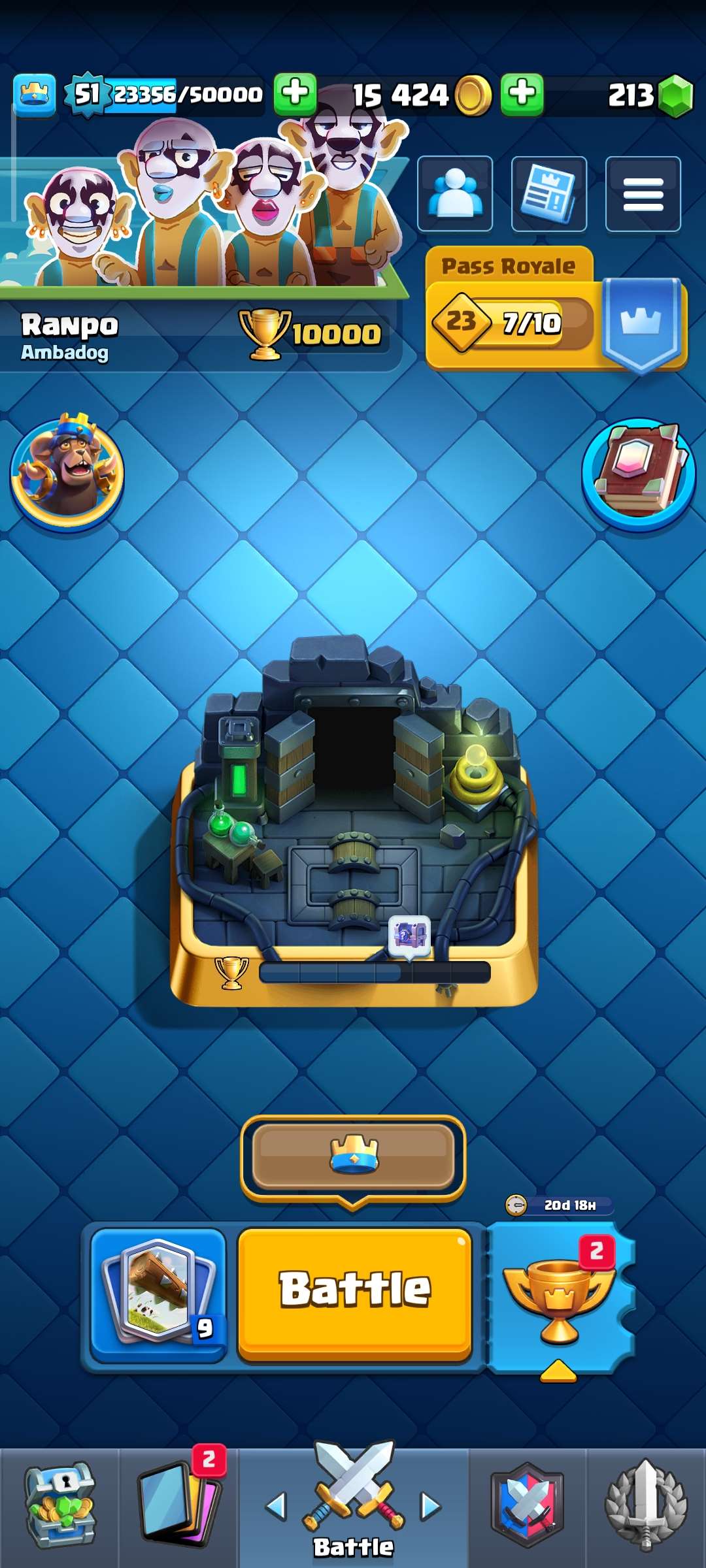Open the Friends panel icon

click(x=456, y=194)
